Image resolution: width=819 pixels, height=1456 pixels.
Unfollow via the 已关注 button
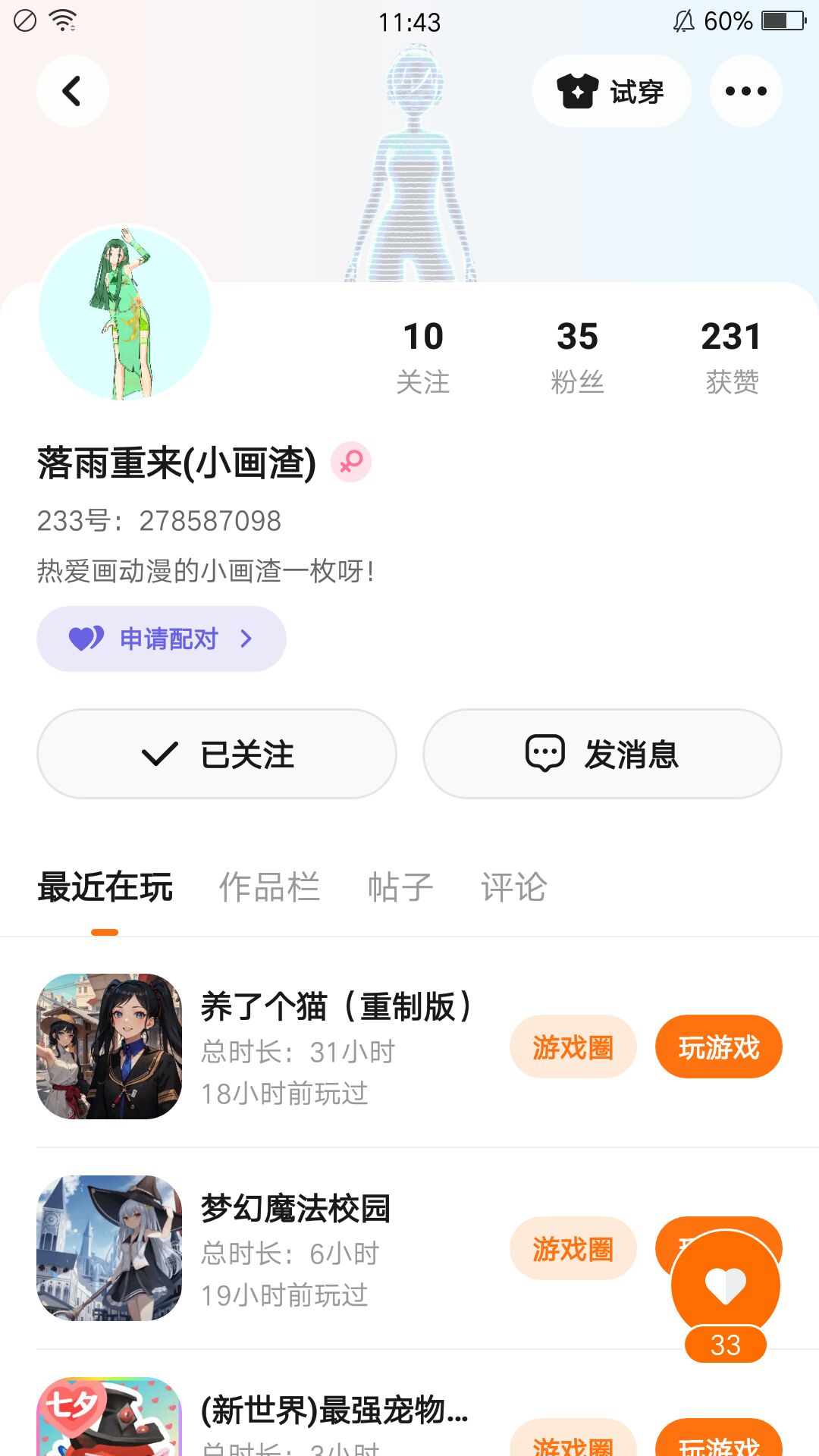tap(217, 754)
